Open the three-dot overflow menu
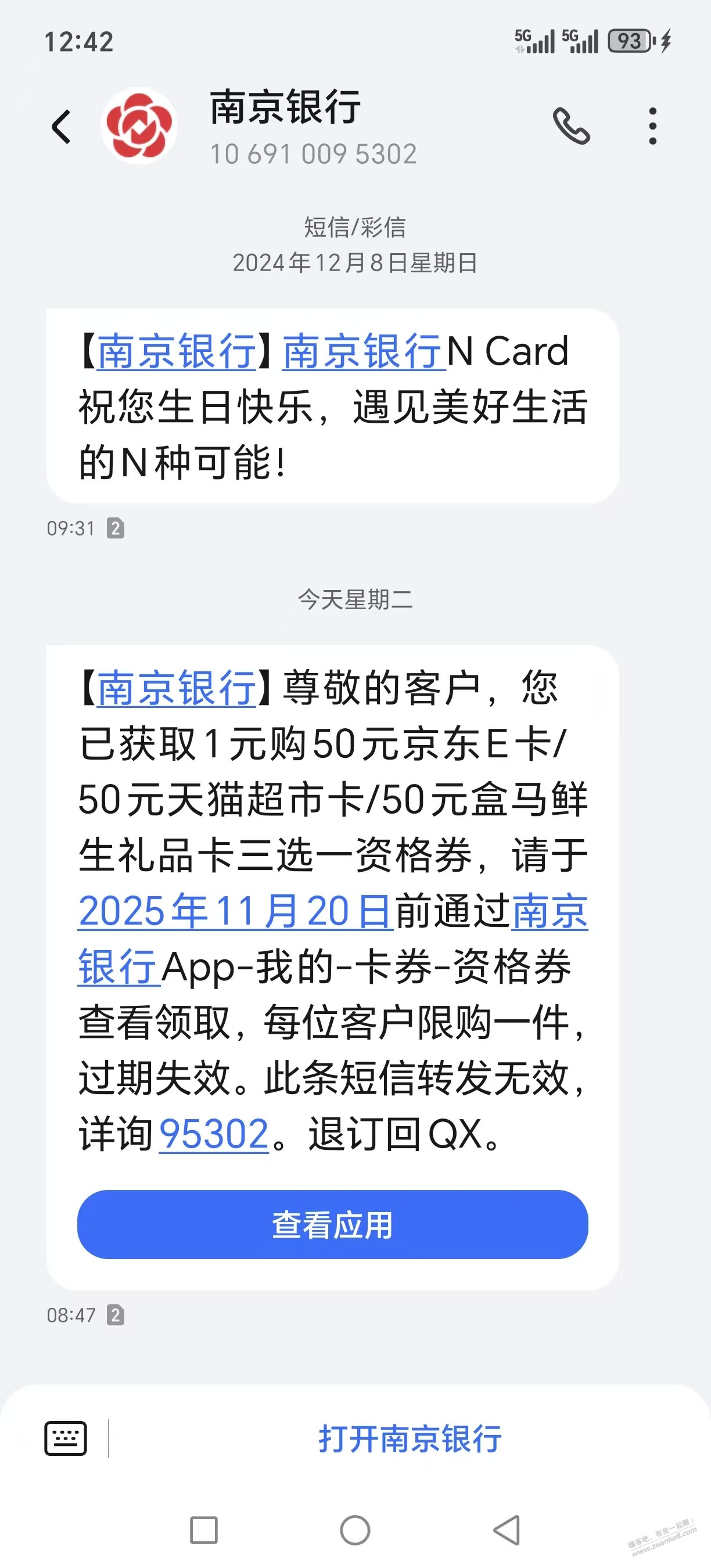 [652, 126]
